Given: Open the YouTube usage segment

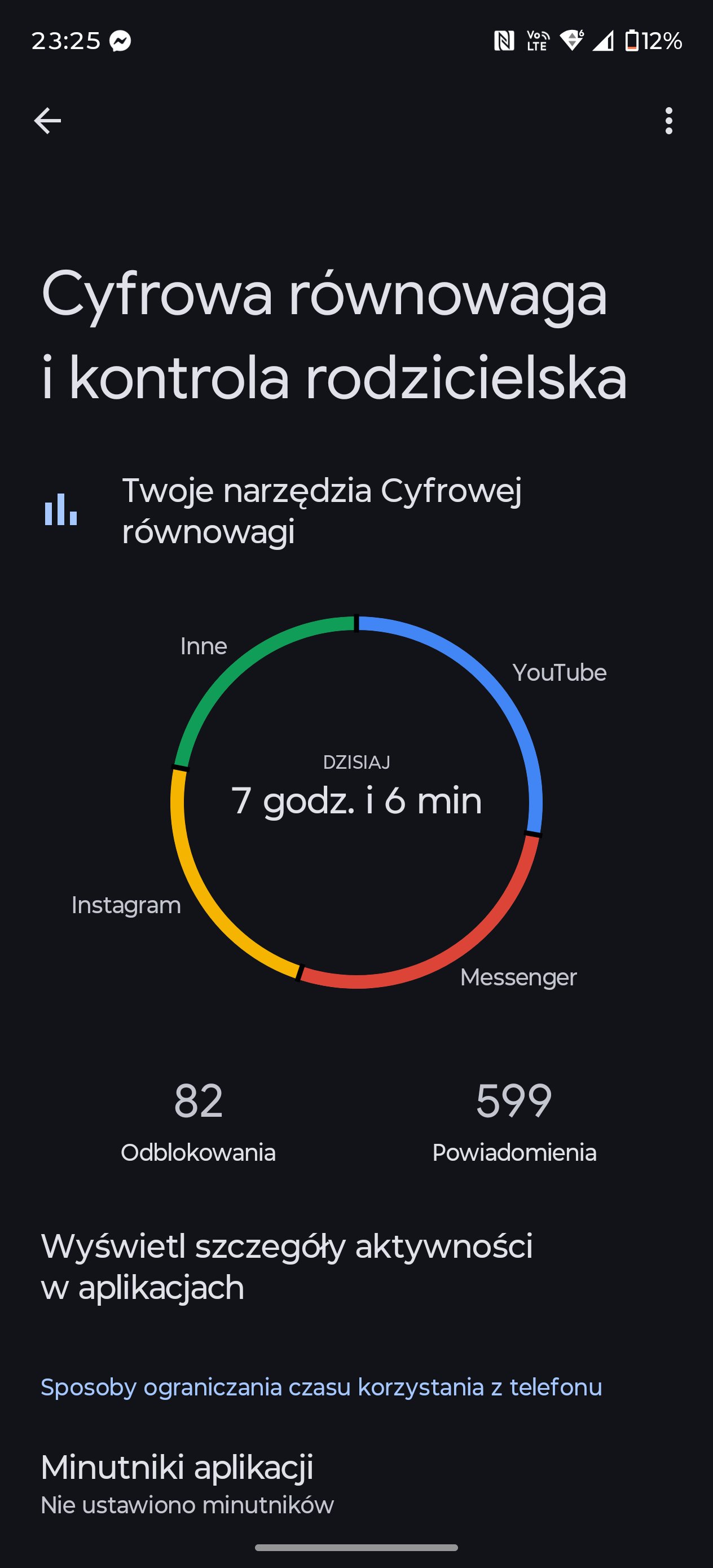Looking at the screenshot, I should (559, 673).
